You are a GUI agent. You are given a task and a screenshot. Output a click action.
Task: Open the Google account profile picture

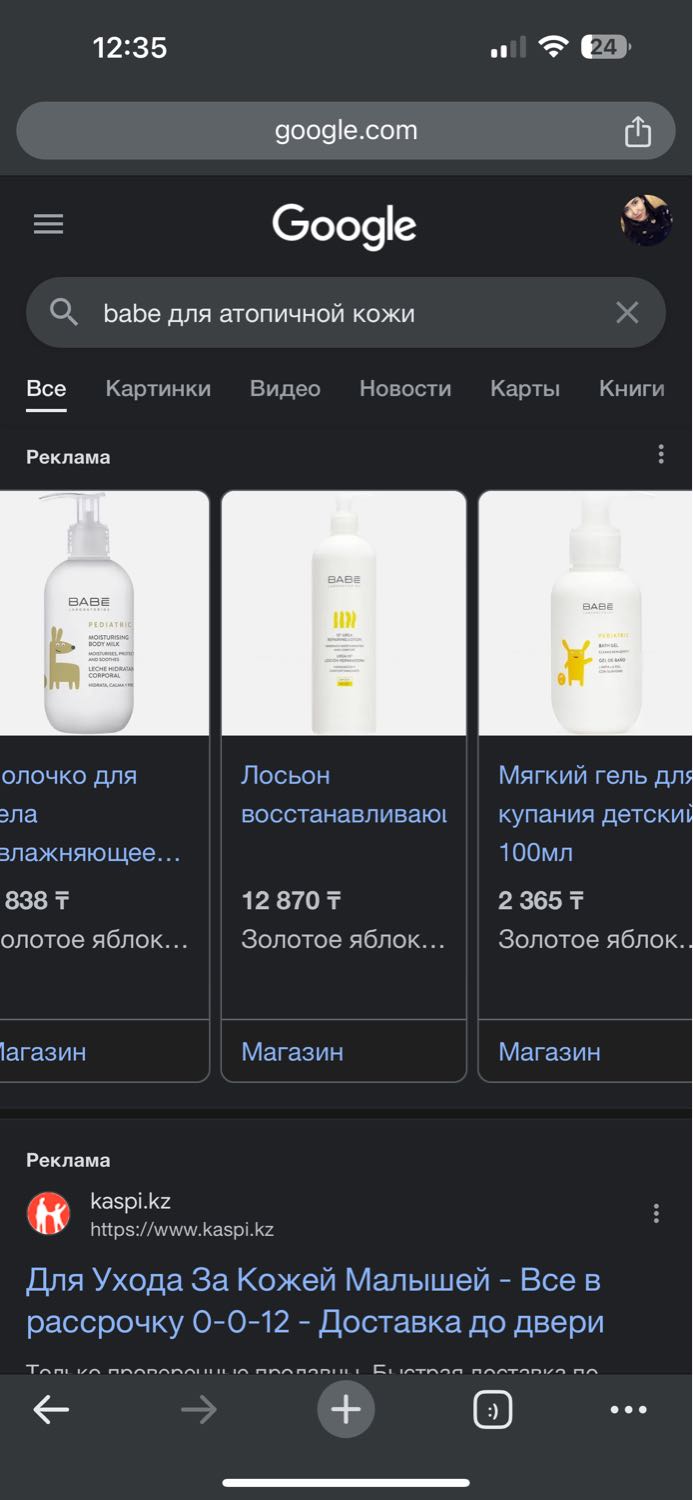646,221
